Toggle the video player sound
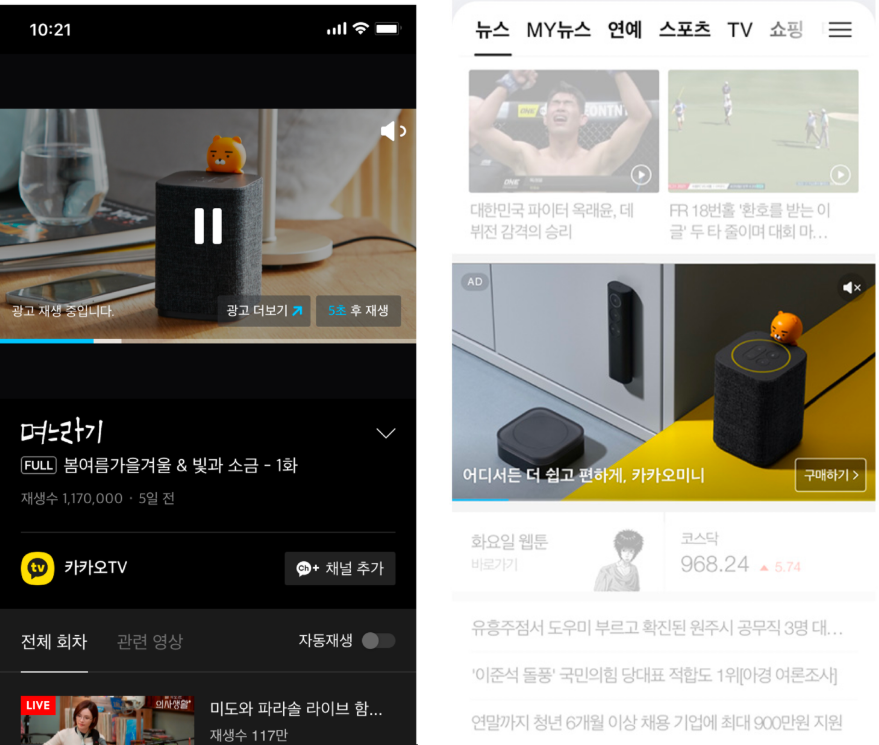The height and width of the screenshot is (745, 879). click(x=392, y=131)
